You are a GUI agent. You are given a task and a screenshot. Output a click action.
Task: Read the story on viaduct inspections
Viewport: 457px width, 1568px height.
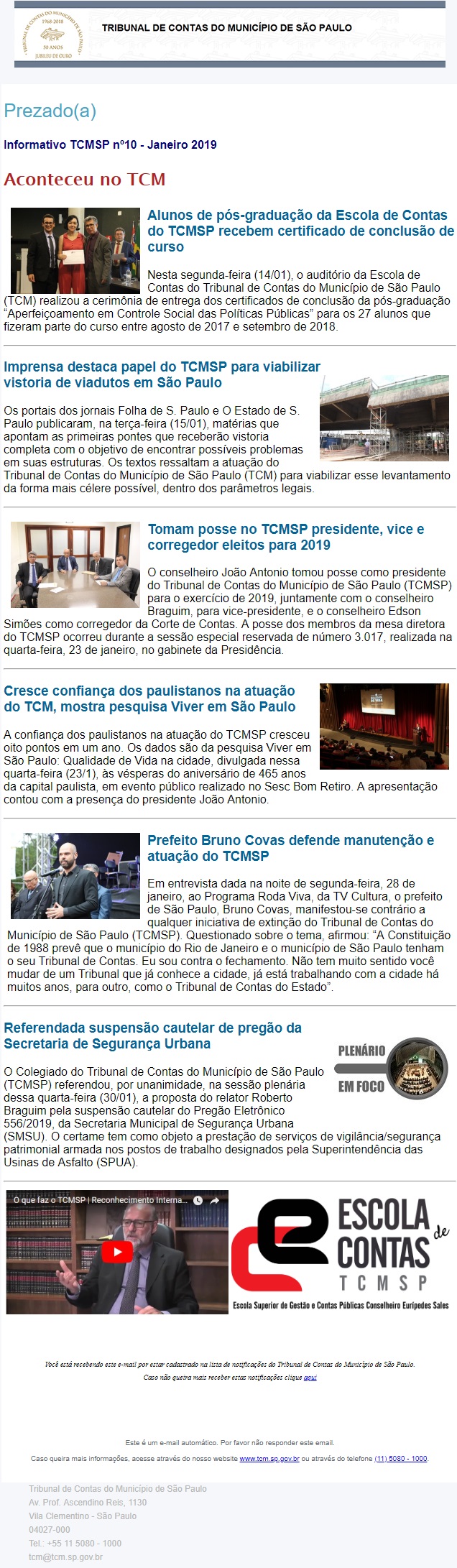tap(162, 374)
